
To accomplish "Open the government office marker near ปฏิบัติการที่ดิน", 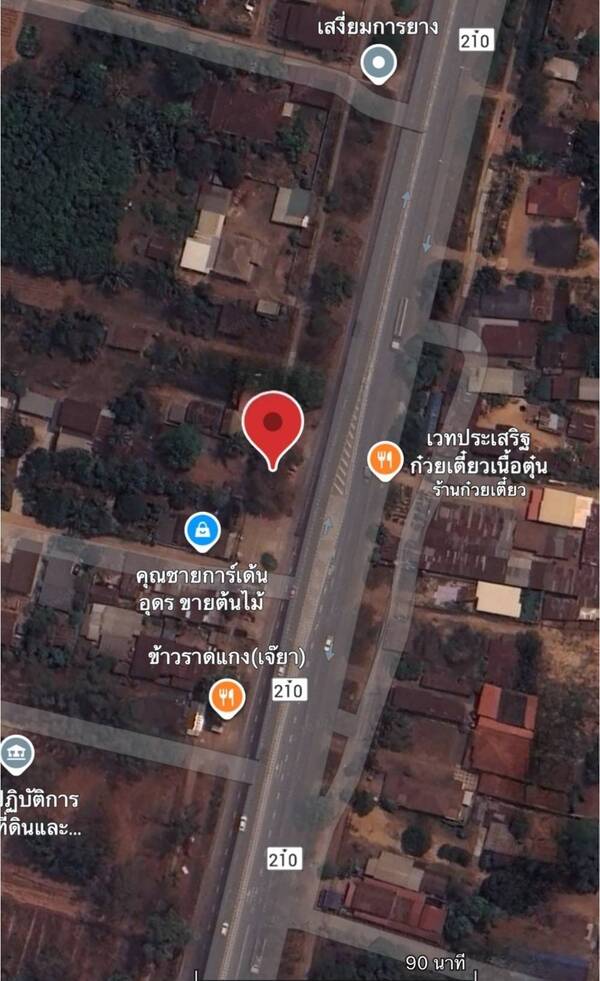I will tap(15, 753).
